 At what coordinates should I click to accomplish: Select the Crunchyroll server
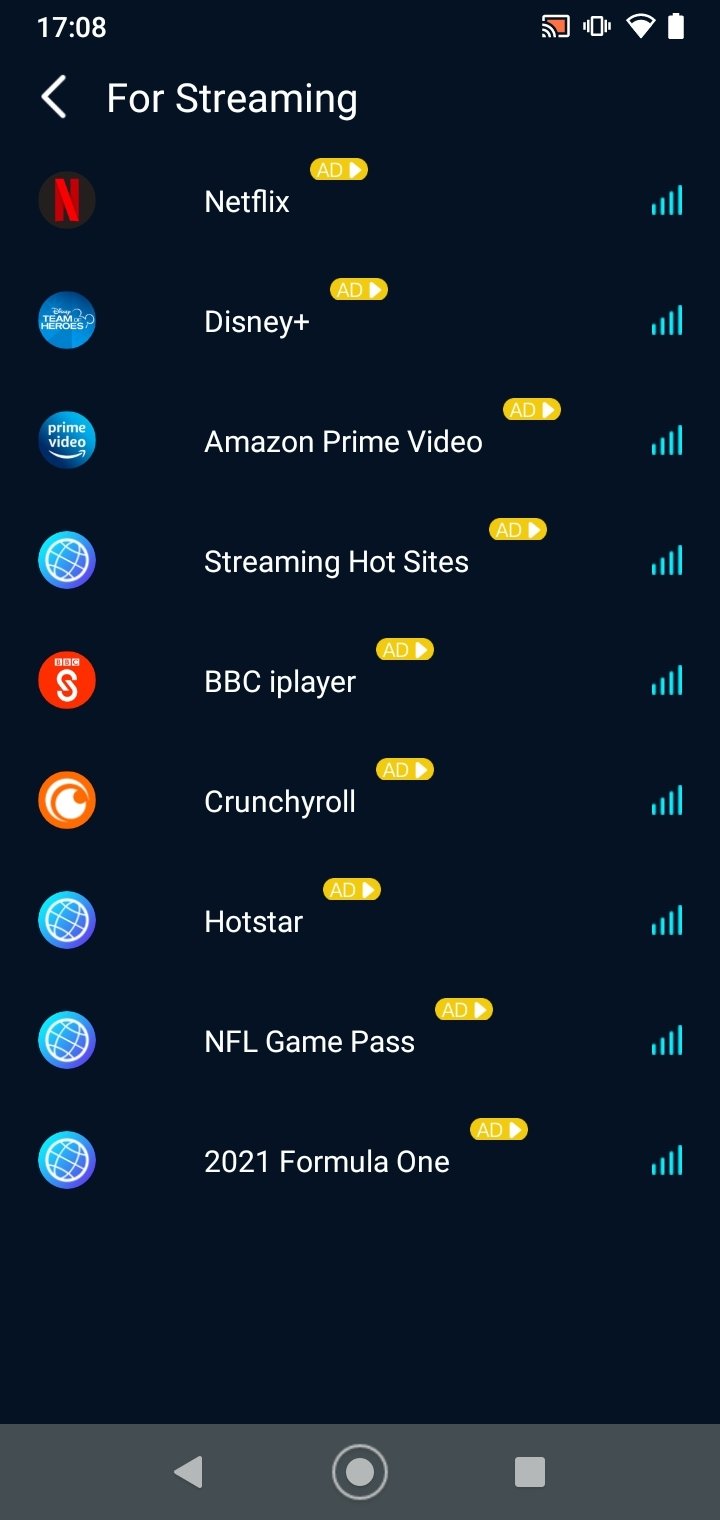click(x=360, y=801)
